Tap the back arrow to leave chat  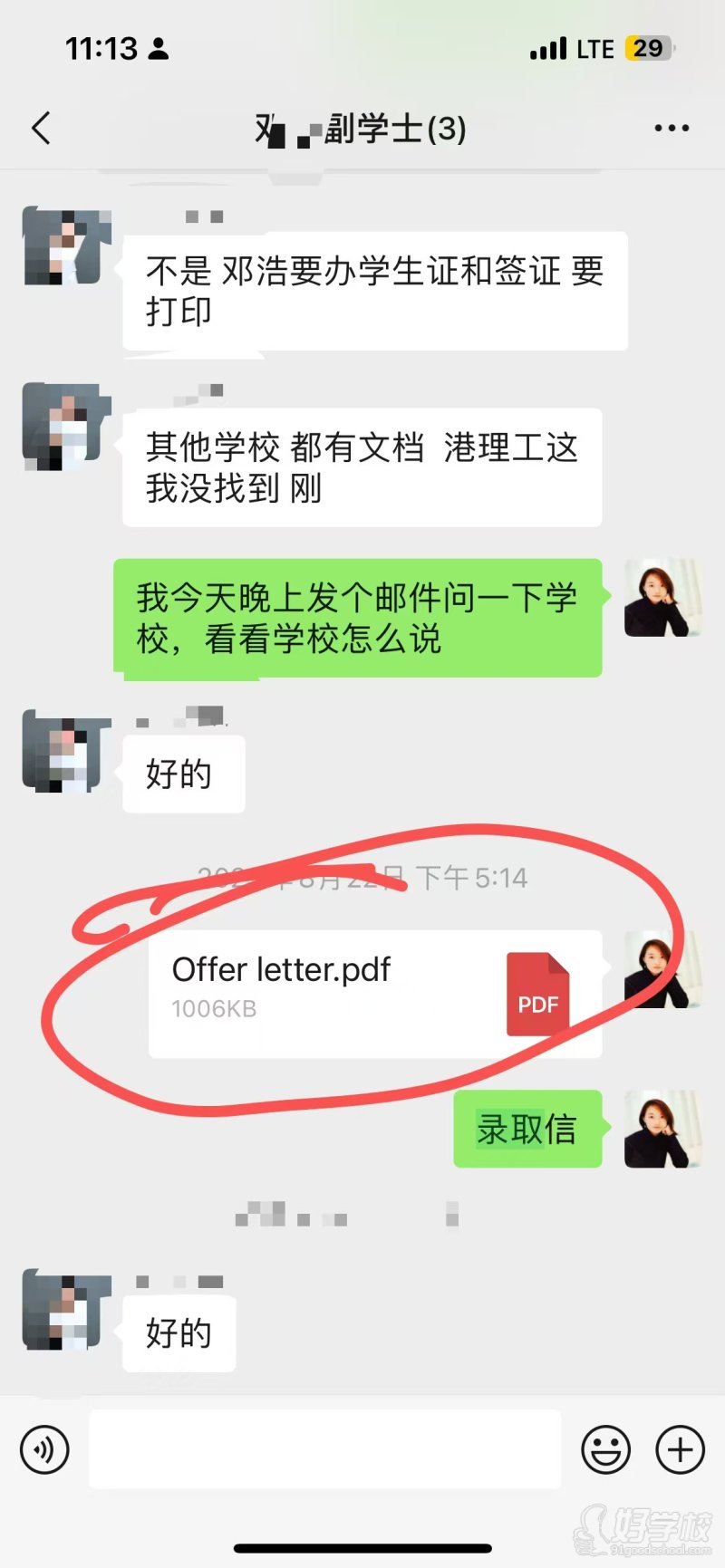(40, 129)
